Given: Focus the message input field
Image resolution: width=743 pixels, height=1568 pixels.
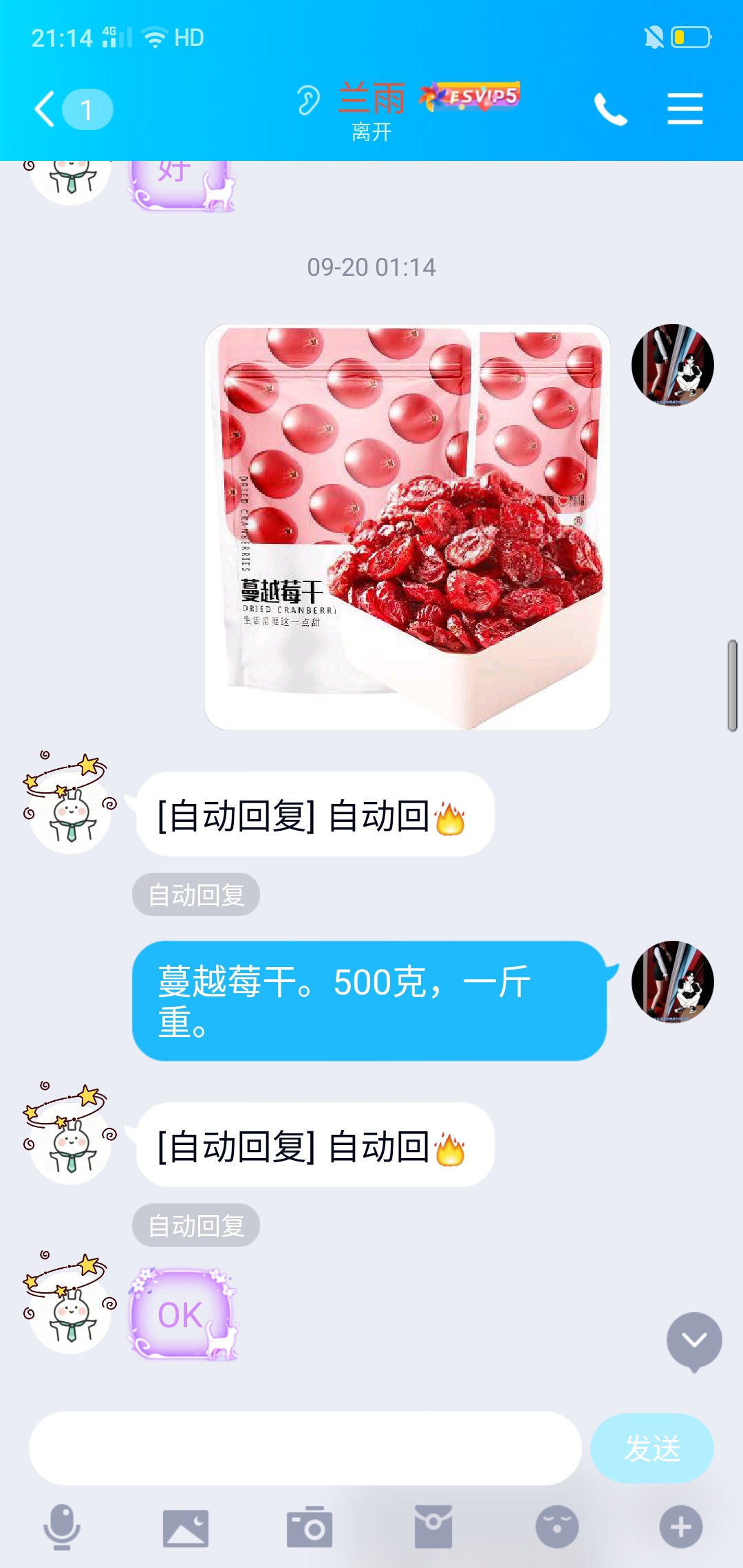Looking at the screenshot, I should (x=305, y=1448).
